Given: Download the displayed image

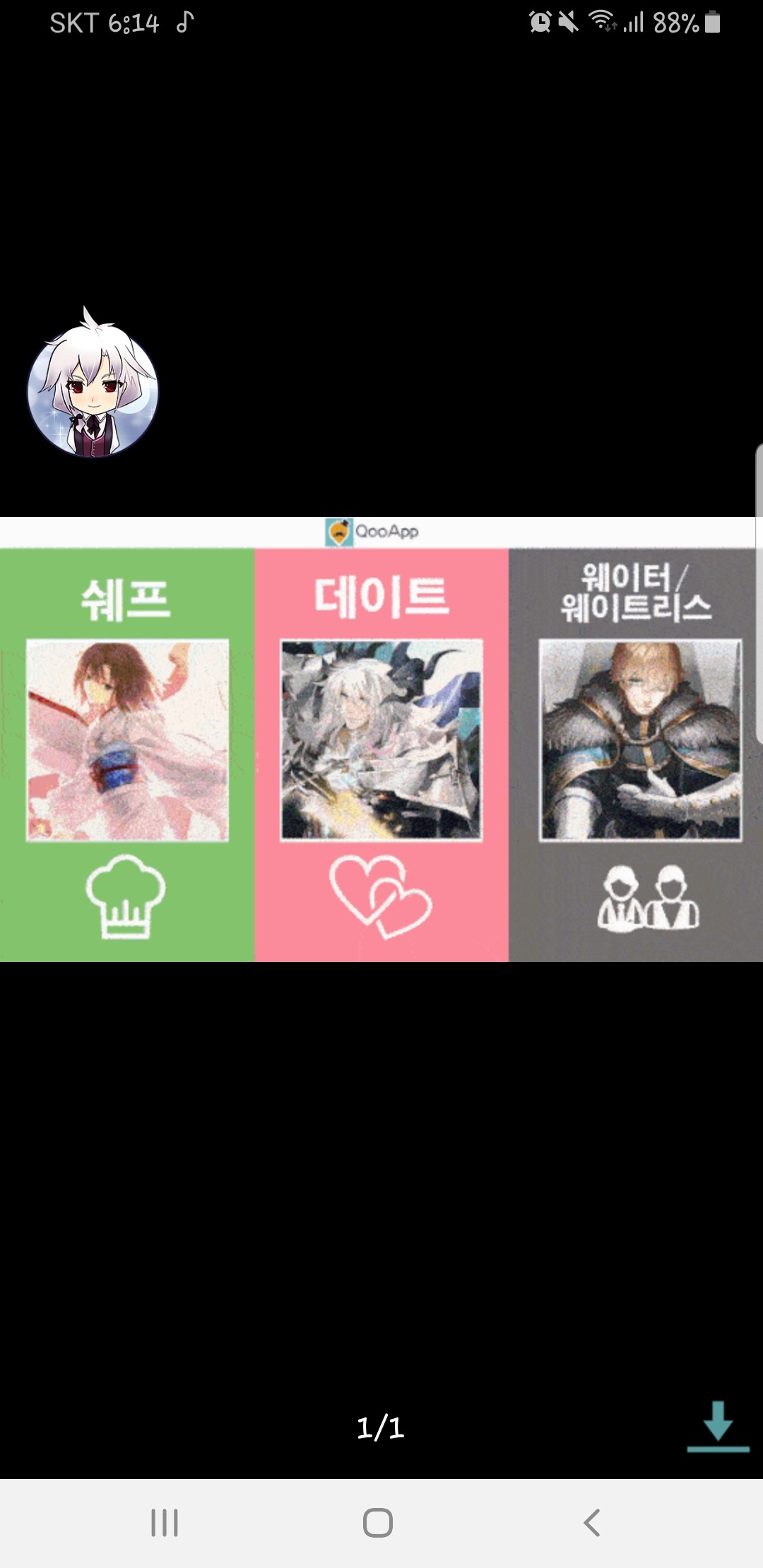Looking at the screenshot, I should (x=718, y=1426).
